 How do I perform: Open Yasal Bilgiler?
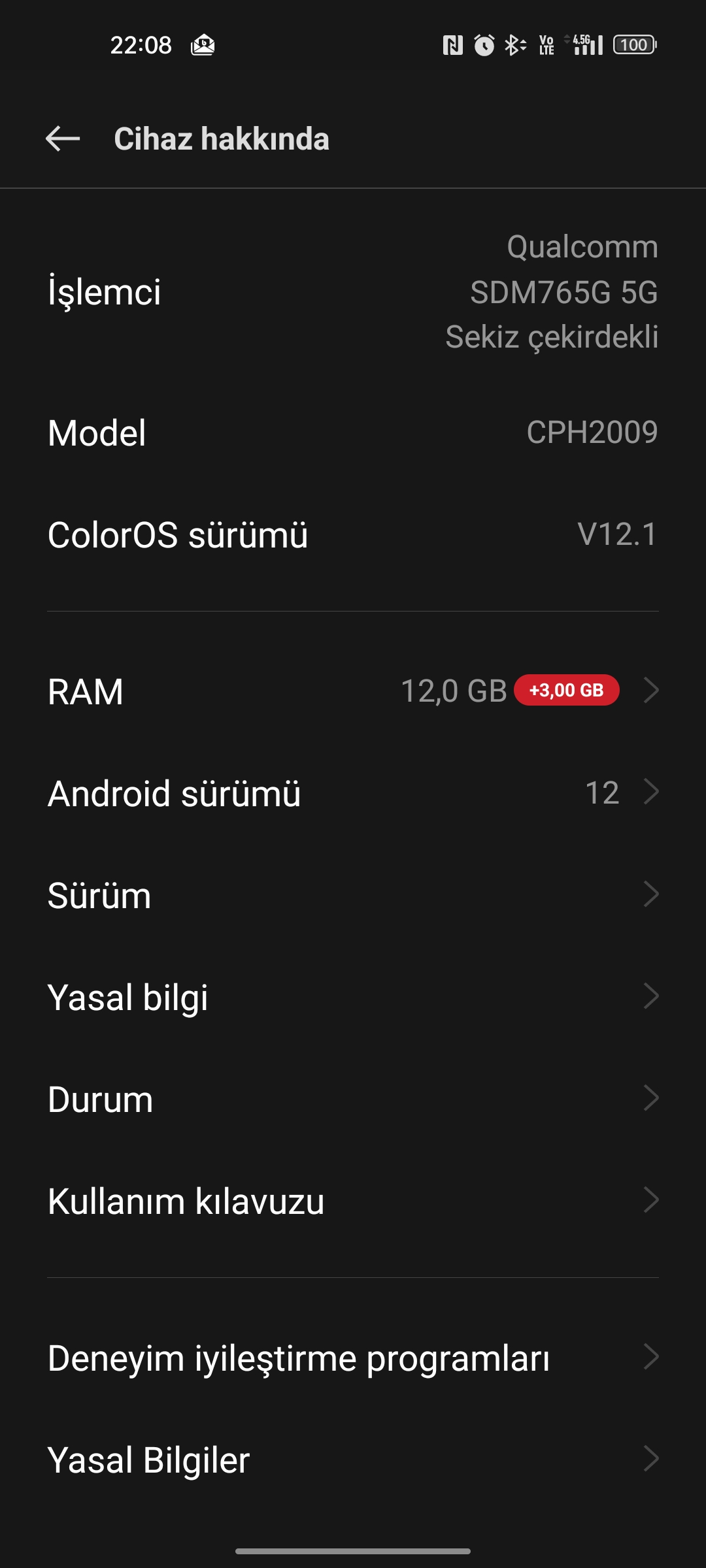tap(353, 1460)
